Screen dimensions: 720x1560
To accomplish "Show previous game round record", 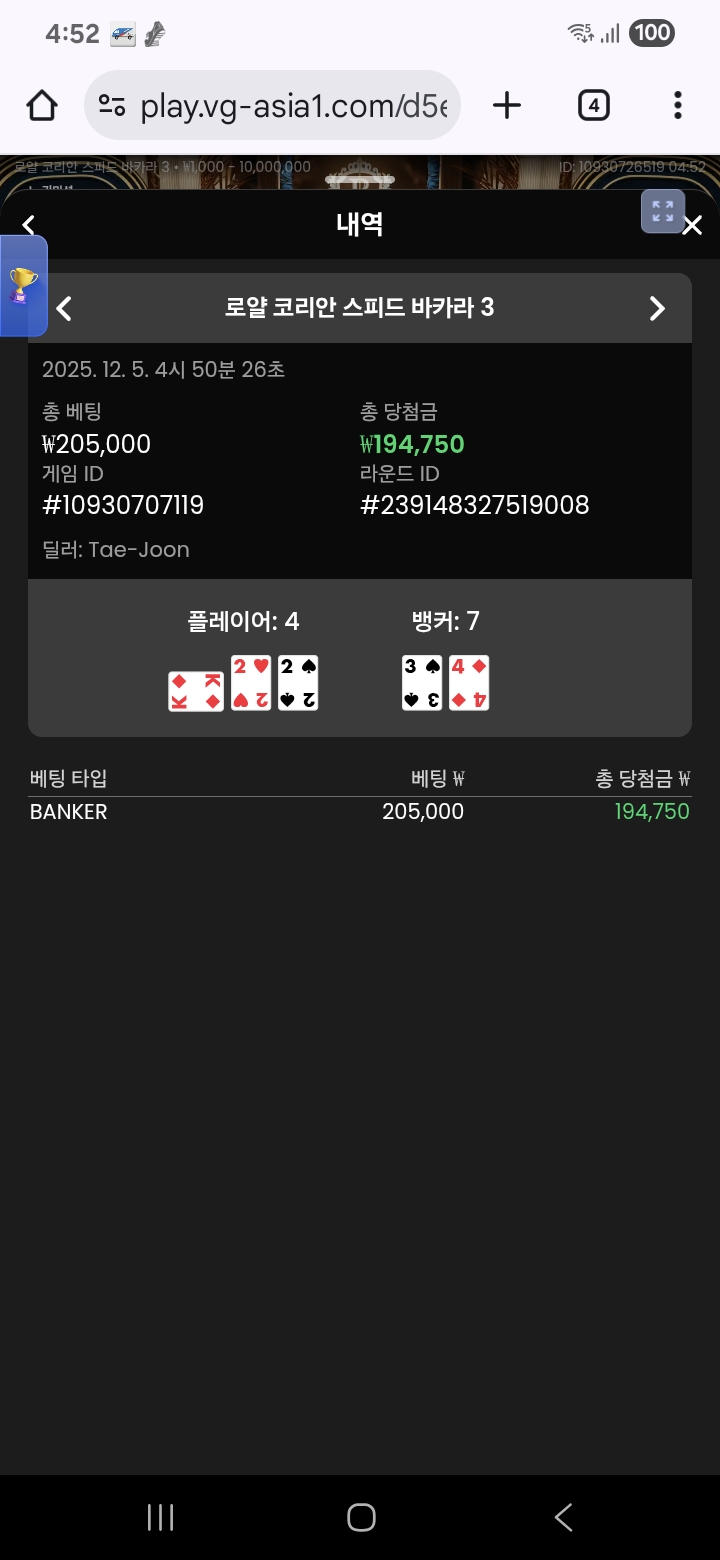I will [65, 308].
